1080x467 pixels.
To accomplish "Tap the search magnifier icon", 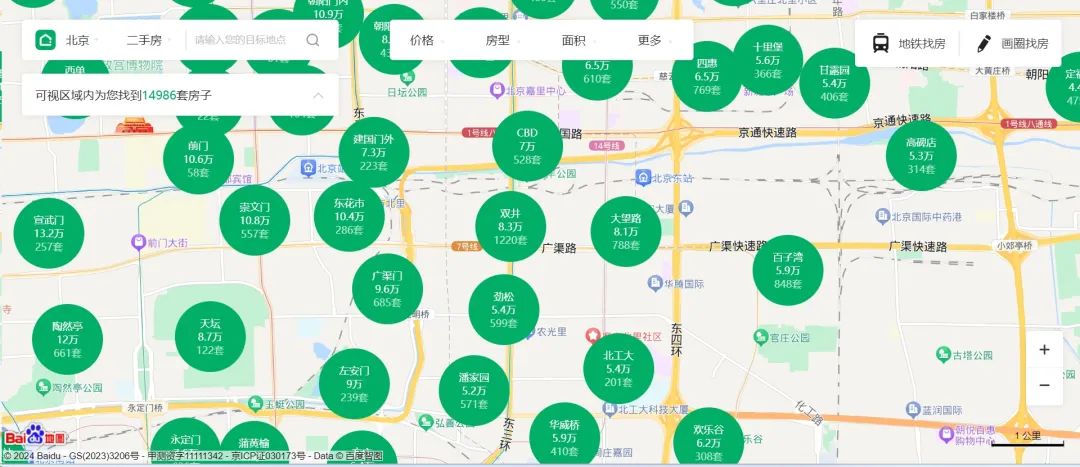I will (313, 40).
